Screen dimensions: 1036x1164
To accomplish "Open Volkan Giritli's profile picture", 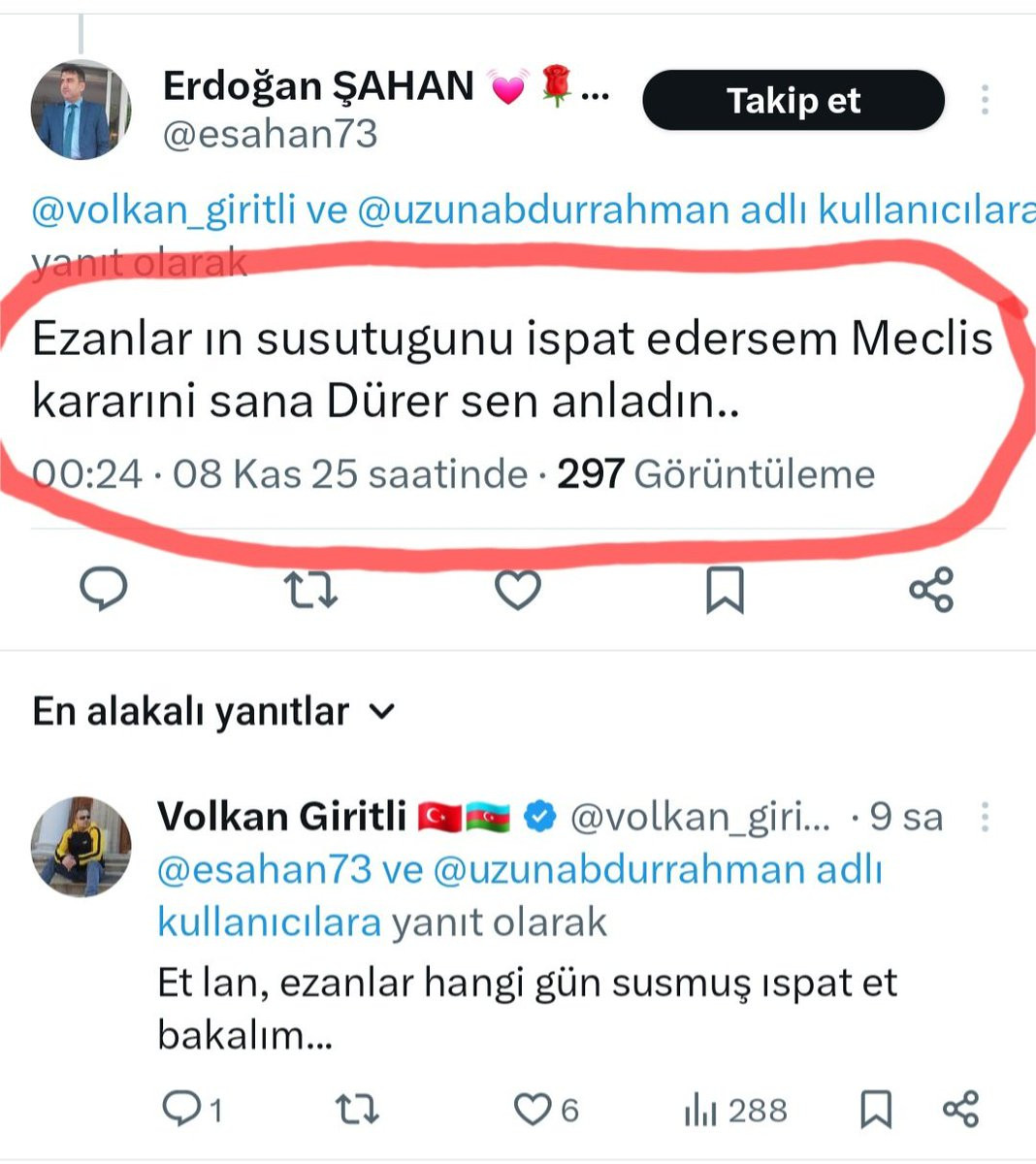I will (81, 846).
